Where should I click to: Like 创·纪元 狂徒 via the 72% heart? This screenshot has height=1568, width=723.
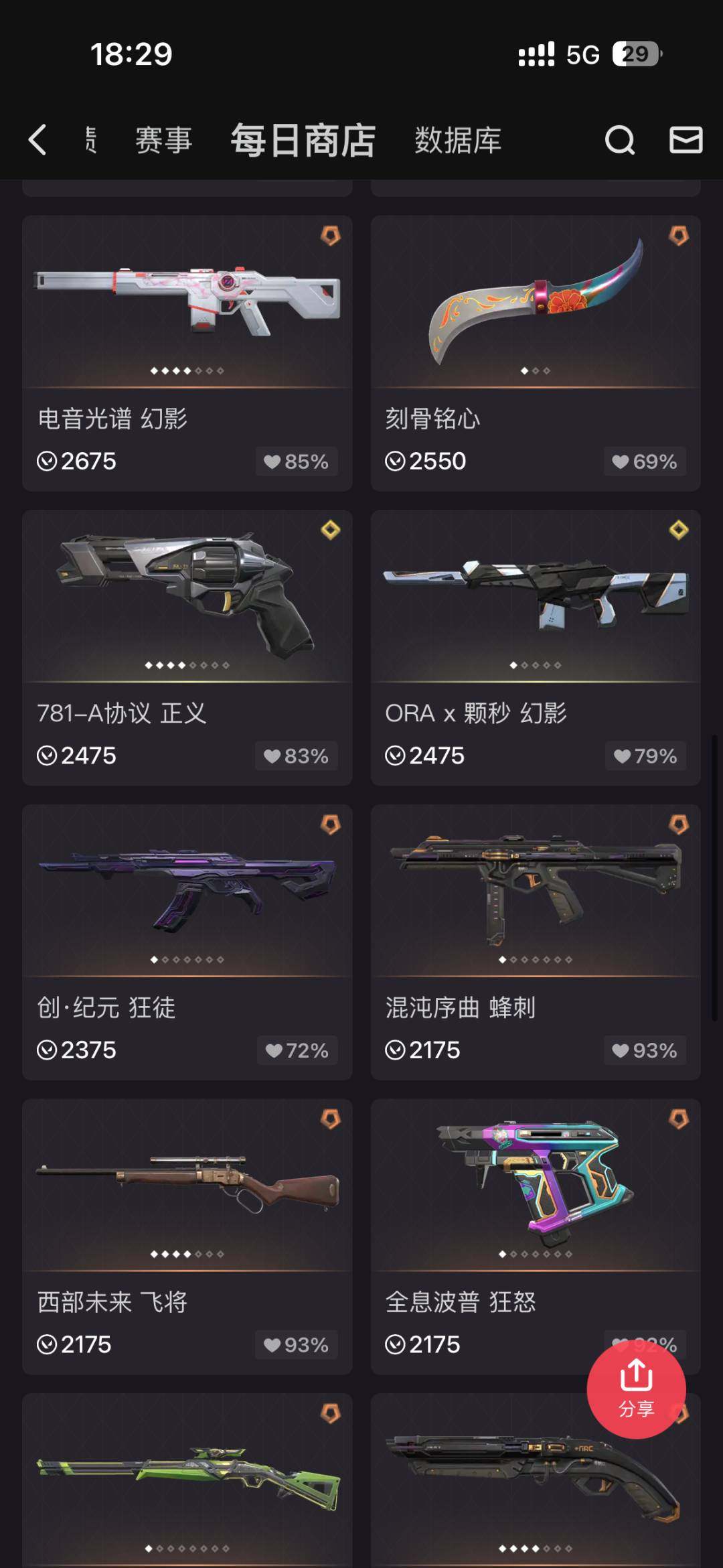297,1050
